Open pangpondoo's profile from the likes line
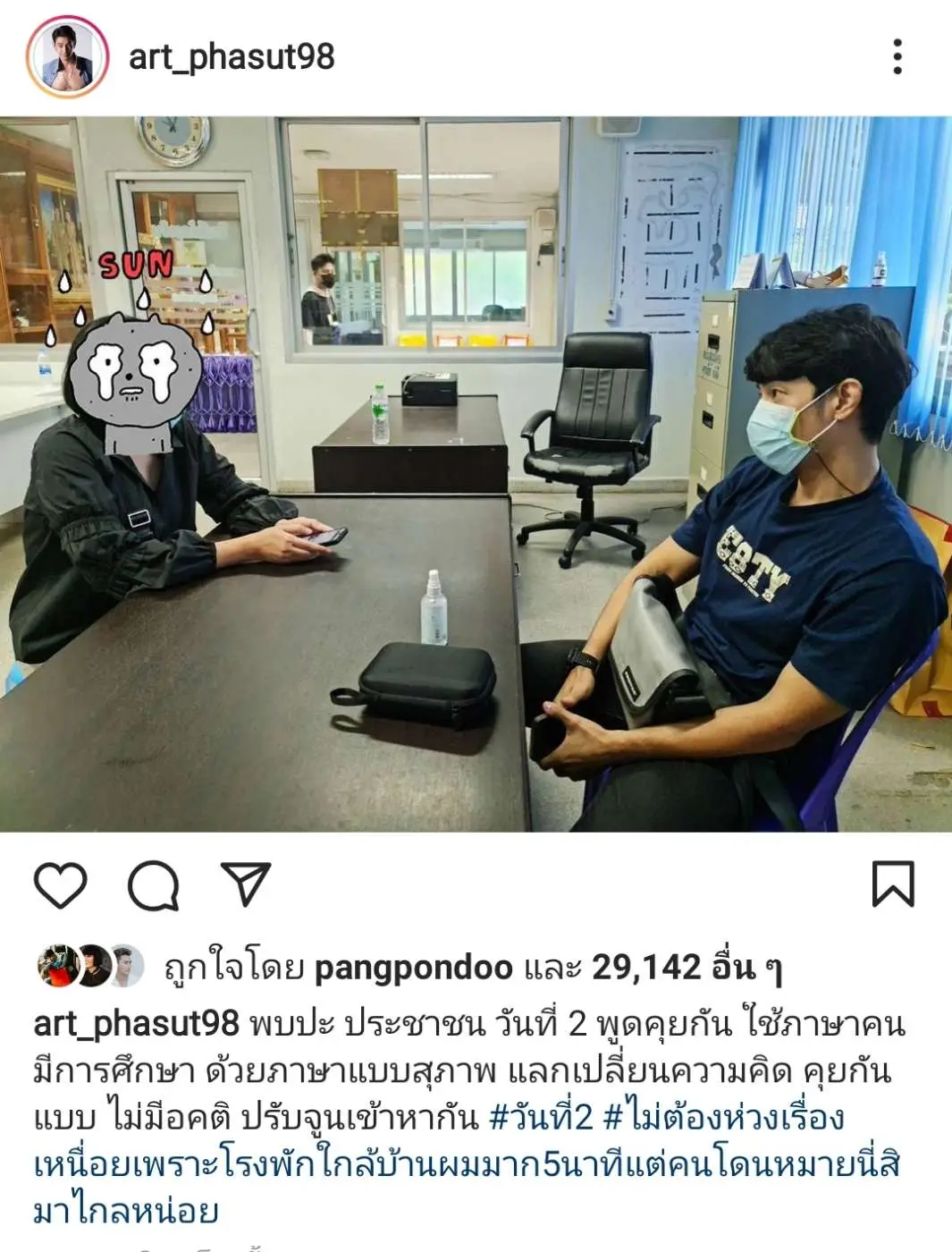The width and height of the screenshot is (952, 1252). click(413, 968)
